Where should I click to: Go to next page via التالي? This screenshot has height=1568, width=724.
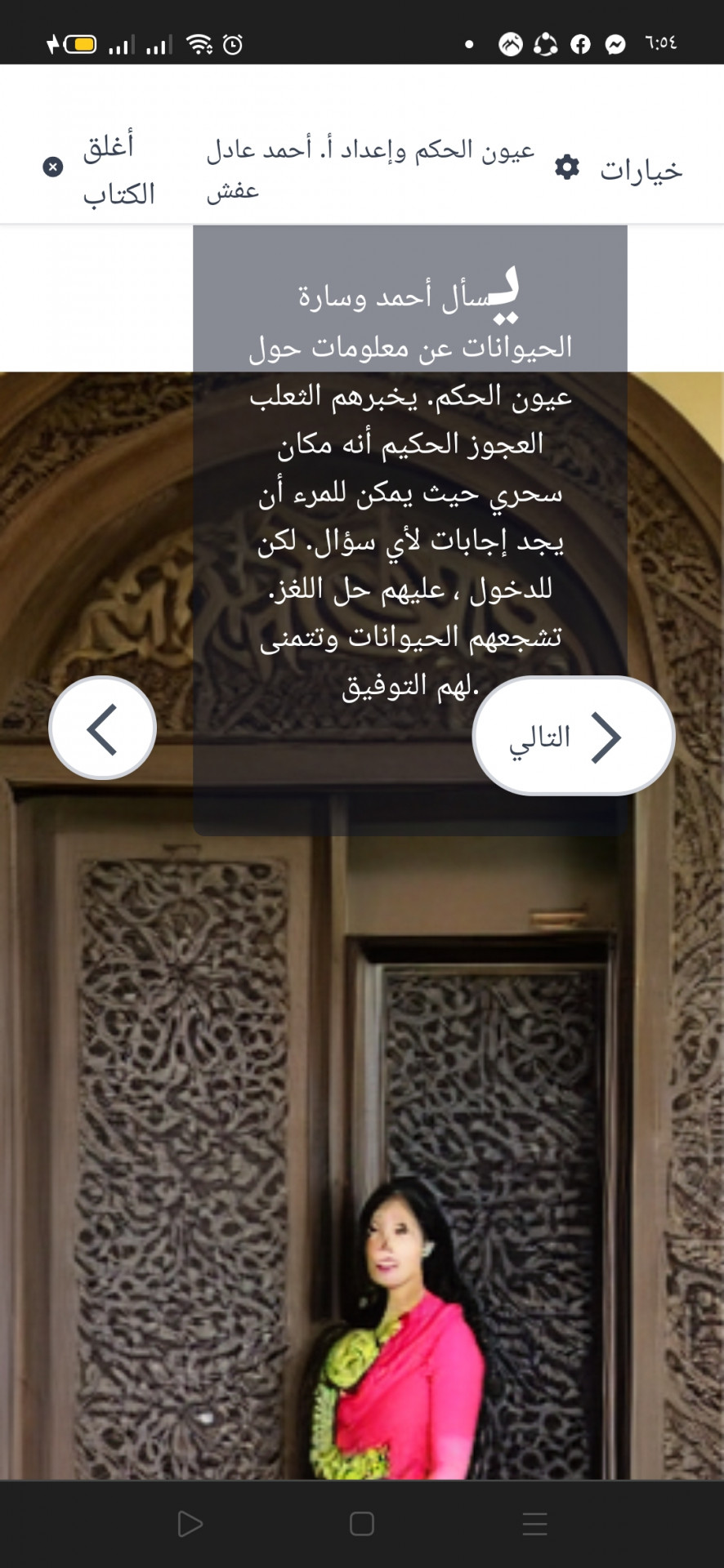pyautogui.click(x=573, y=737)
